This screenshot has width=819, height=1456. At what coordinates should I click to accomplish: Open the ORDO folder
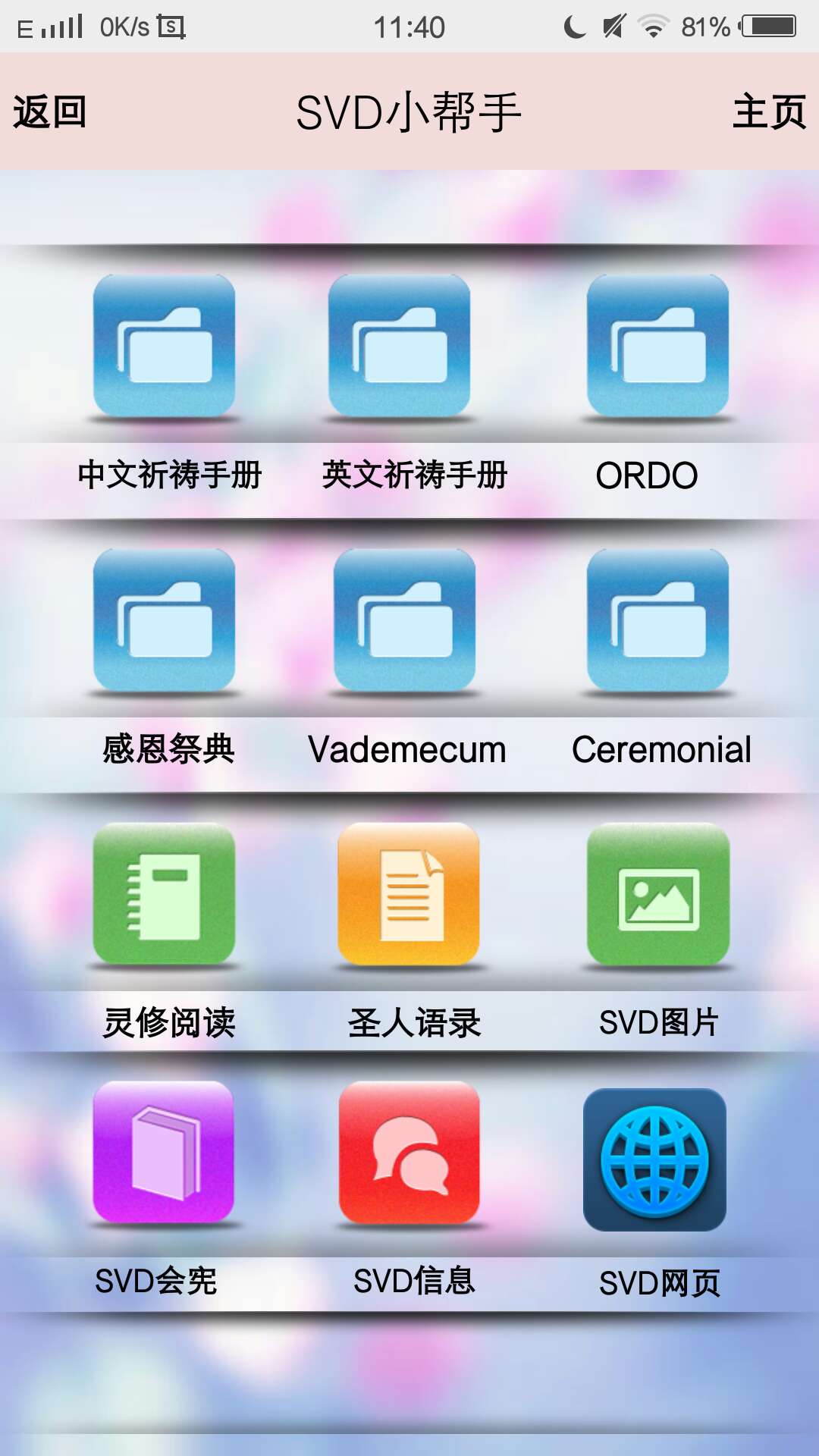[657, 346]
